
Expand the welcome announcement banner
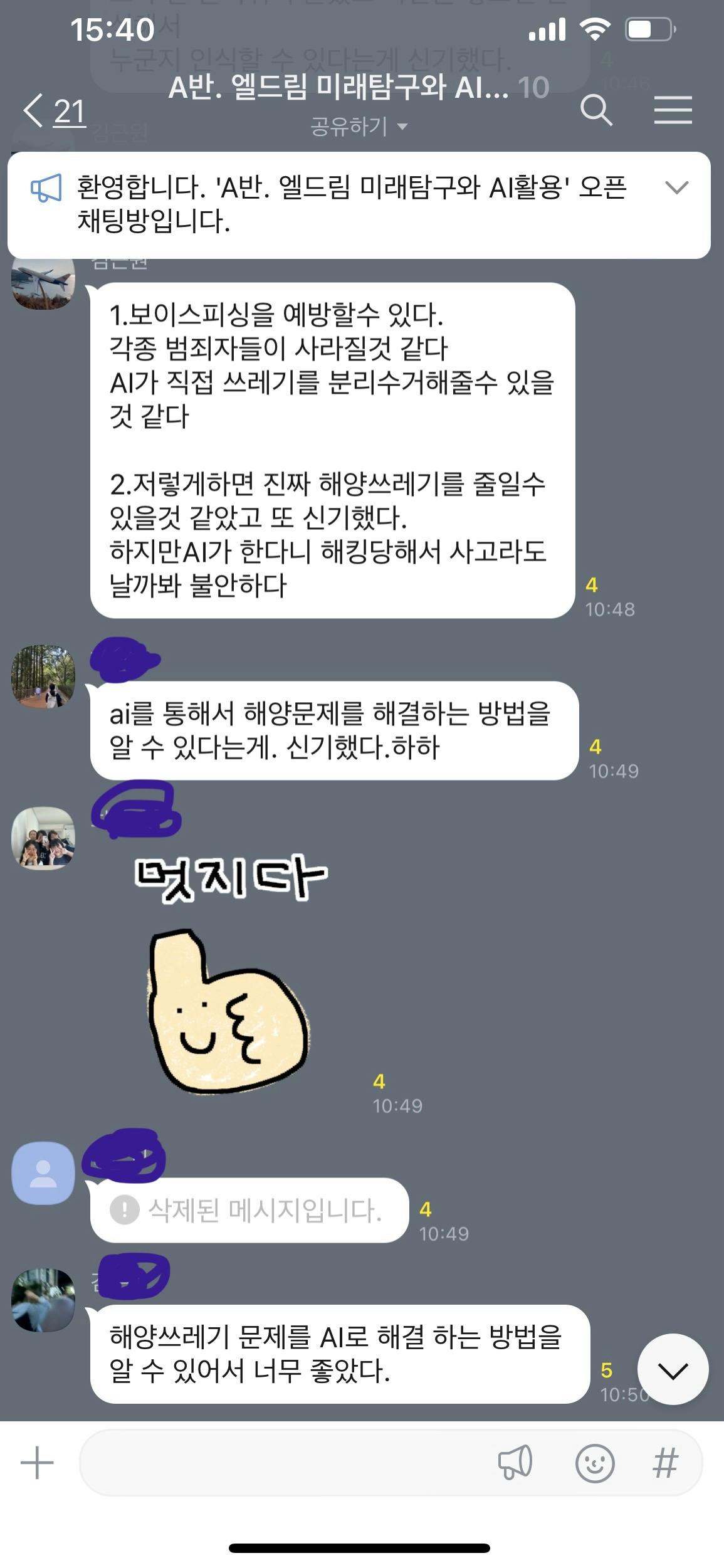point(676,187)
